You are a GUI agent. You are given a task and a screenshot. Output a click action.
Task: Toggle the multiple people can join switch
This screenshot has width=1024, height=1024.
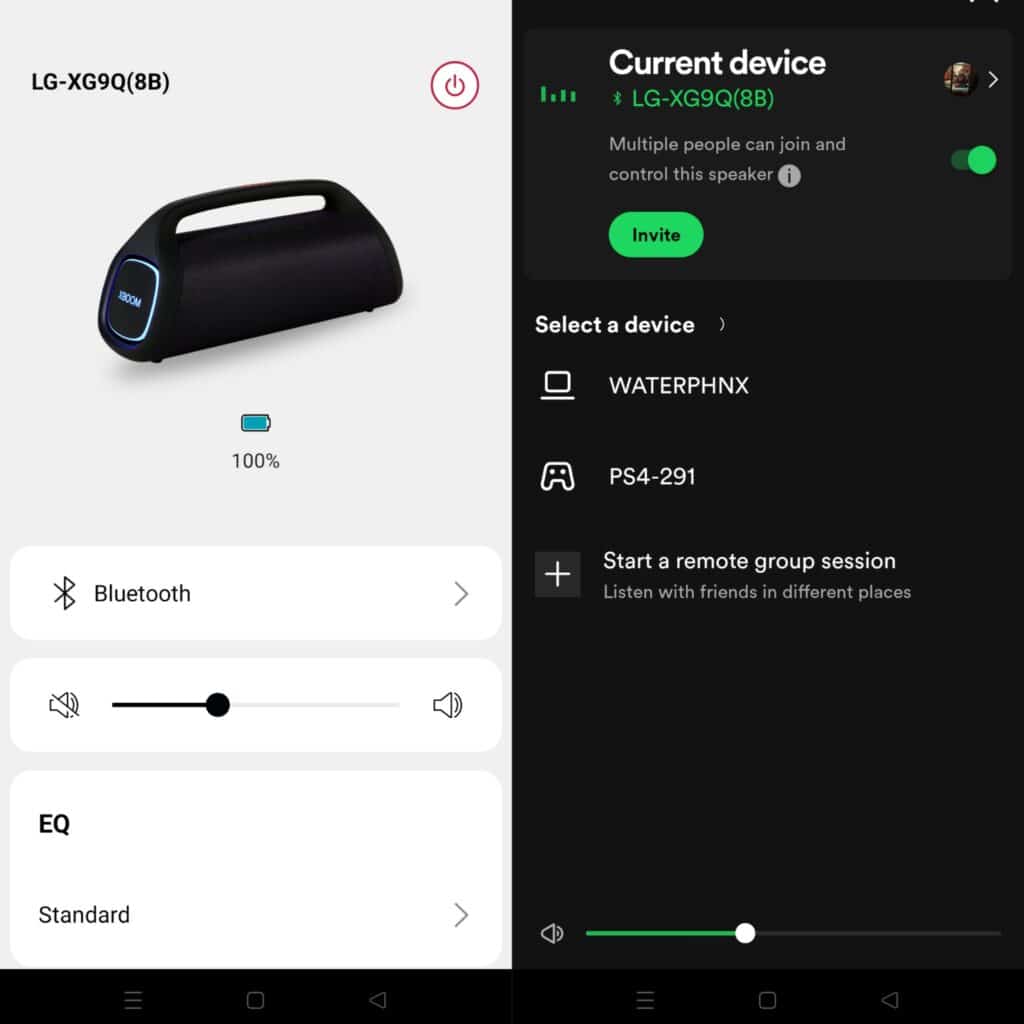(973, 160)
